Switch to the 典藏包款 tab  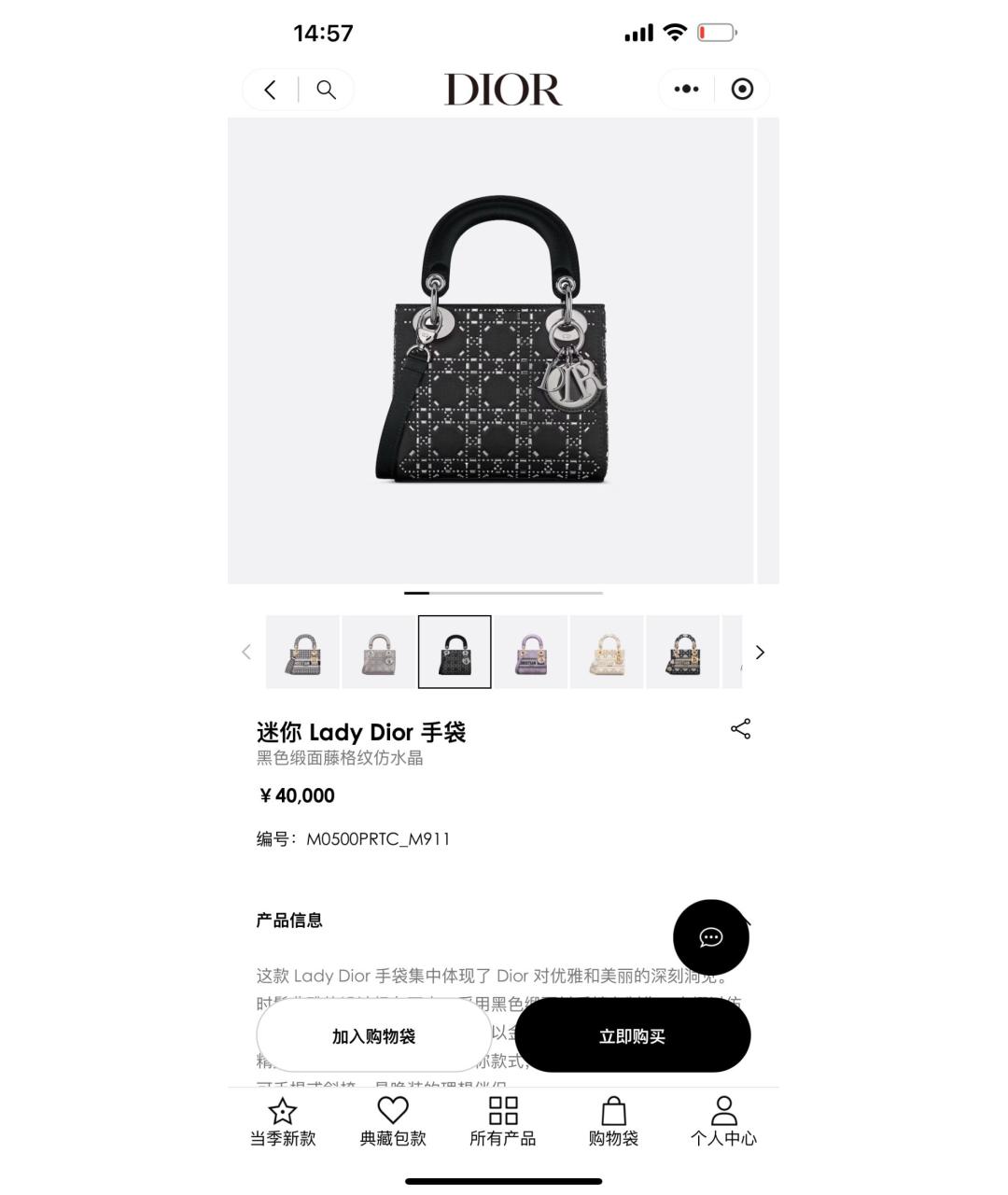393,1121
